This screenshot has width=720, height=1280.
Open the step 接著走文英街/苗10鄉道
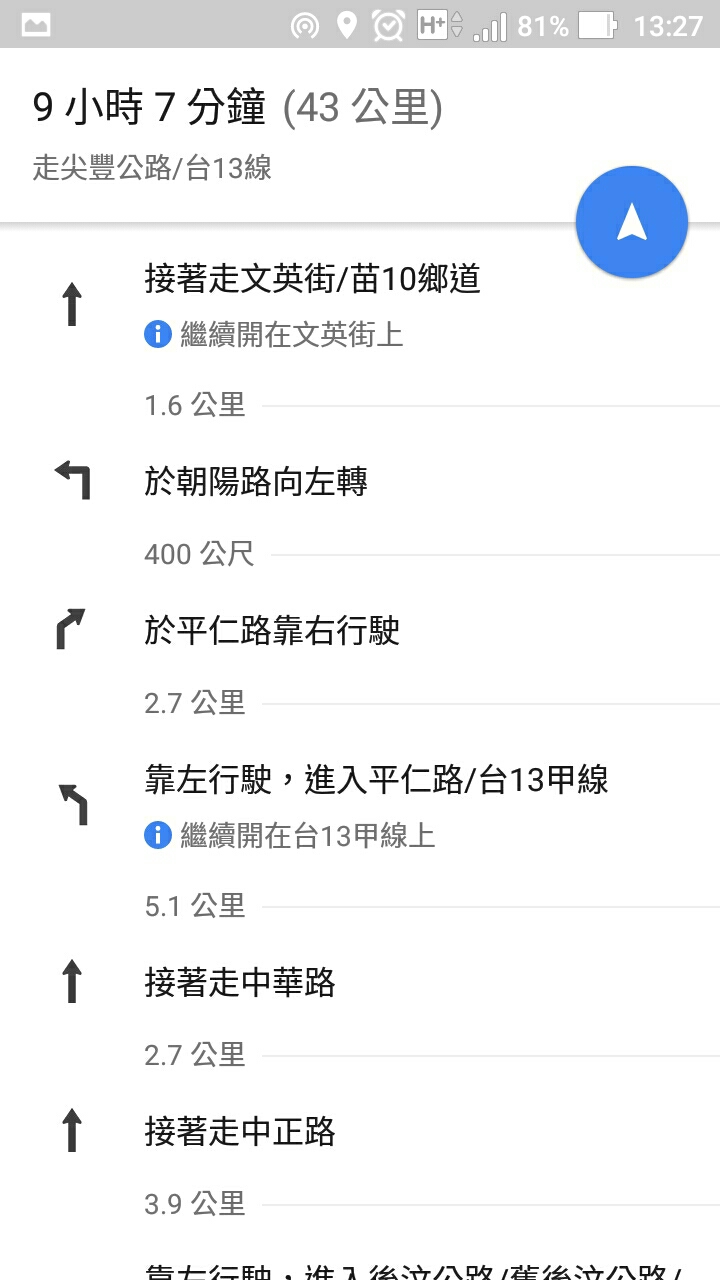pyautogui.click(x=360, y=304)
